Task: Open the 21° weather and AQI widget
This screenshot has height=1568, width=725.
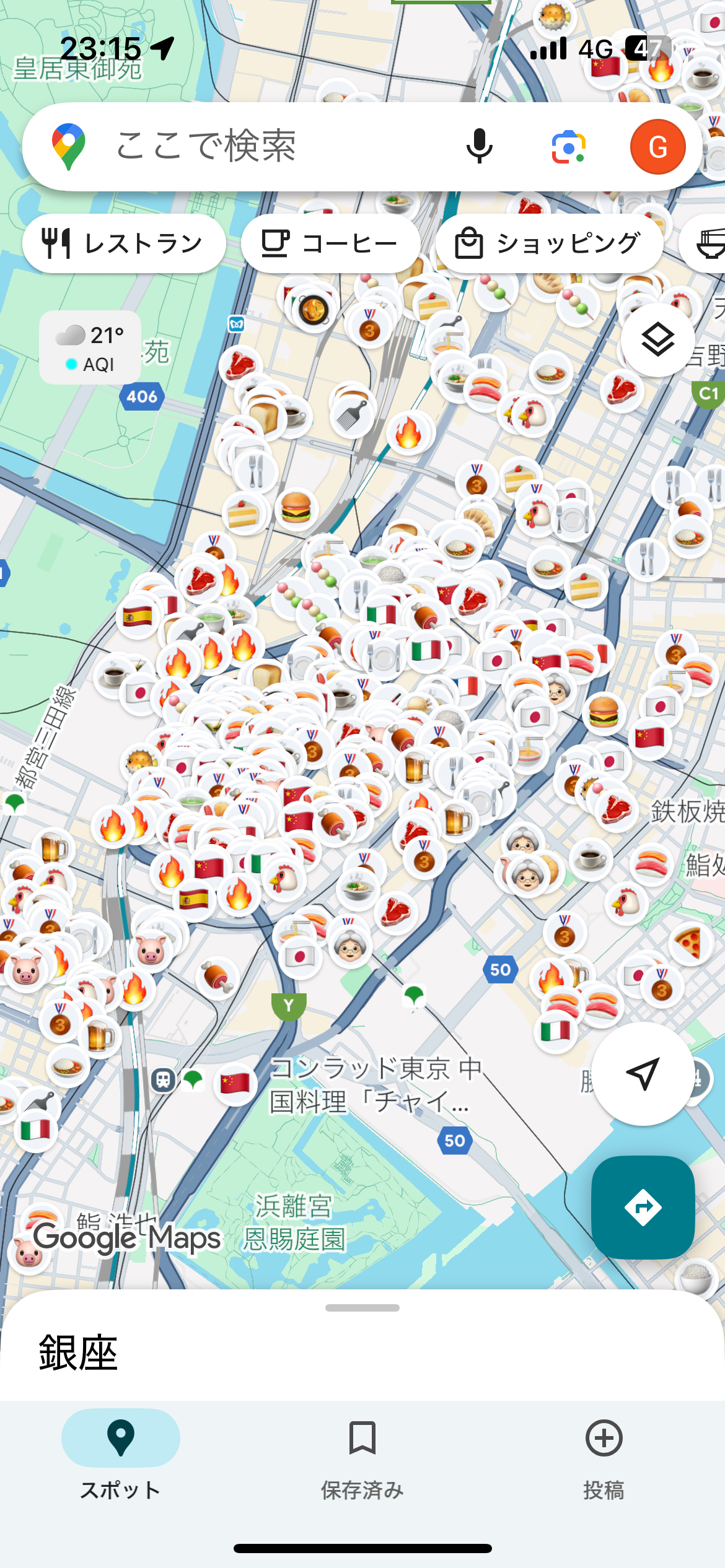Action: coord(90,348)
